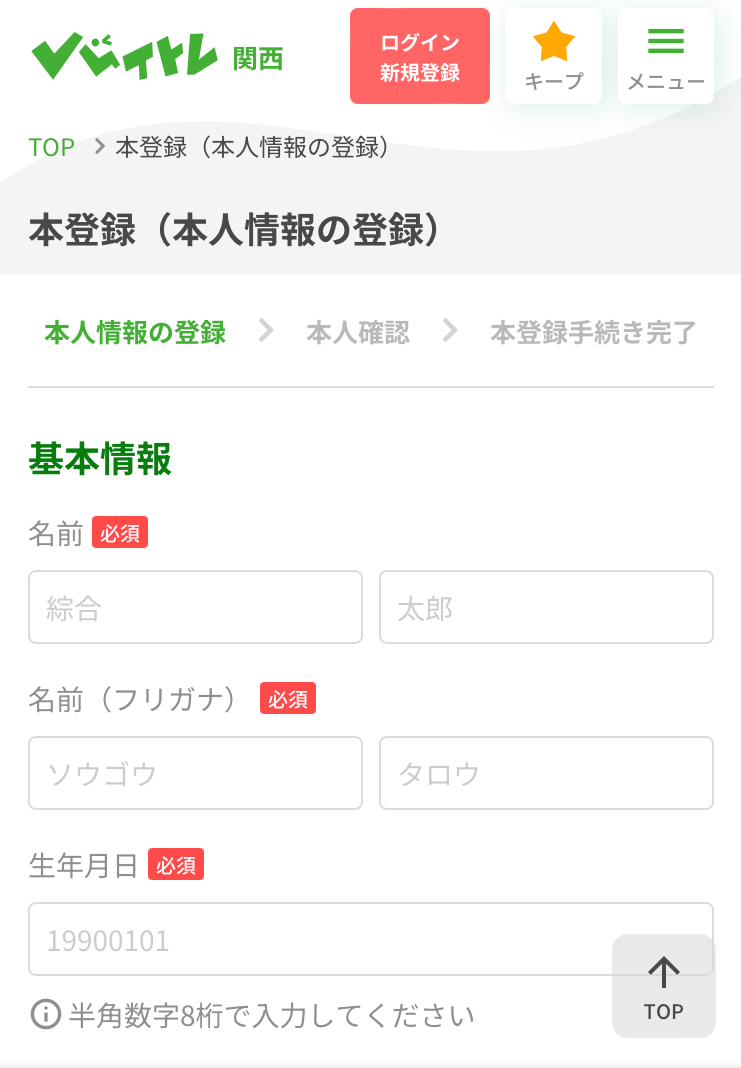Select the ソウゴウ furigana input box

(195, 773)
